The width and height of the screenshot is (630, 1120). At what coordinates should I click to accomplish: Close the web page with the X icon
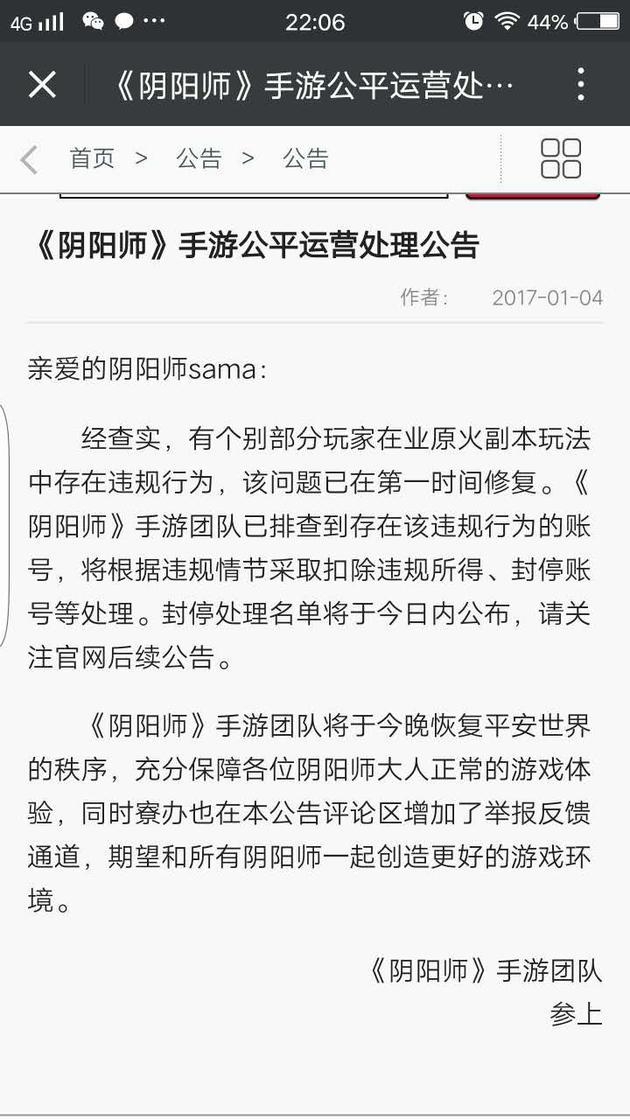click(42, 85)
